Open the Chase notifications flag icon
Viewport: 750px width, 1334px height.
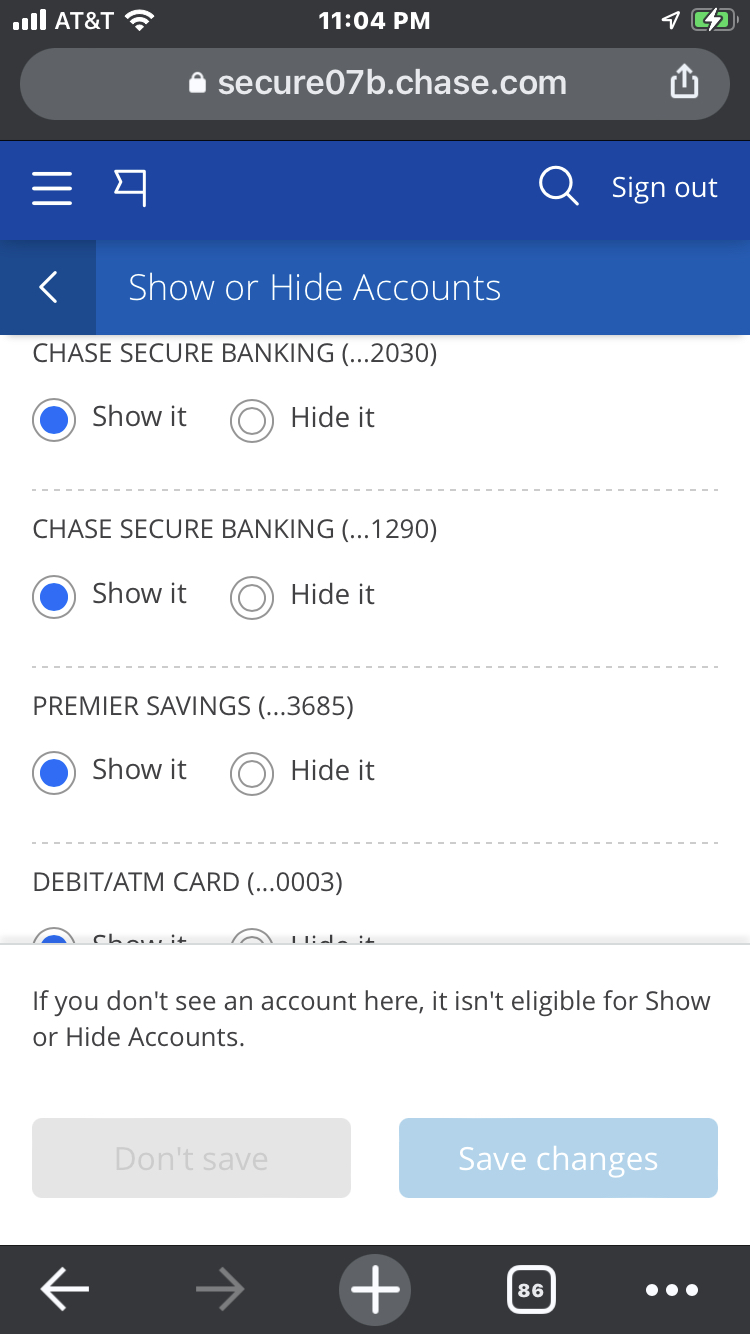coord(131,187)
